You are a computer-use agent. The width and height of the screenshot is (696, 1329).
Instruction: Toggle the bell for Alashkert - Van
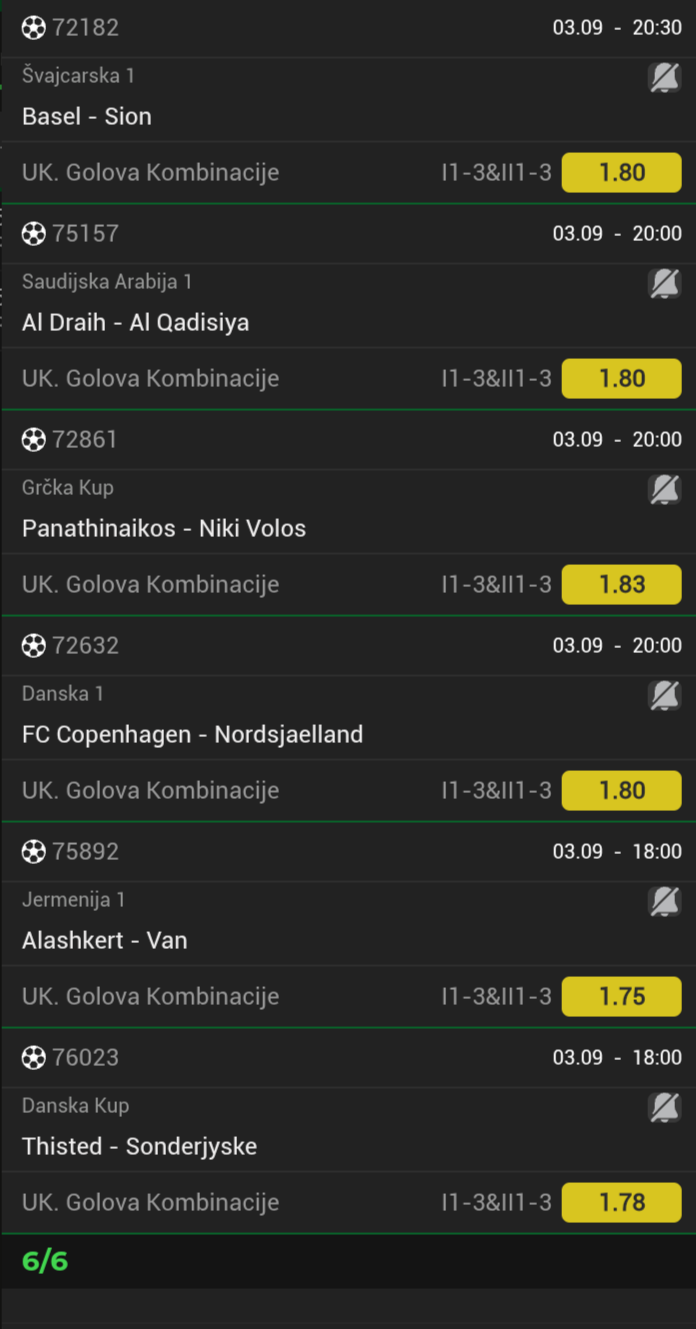(664, 901)
